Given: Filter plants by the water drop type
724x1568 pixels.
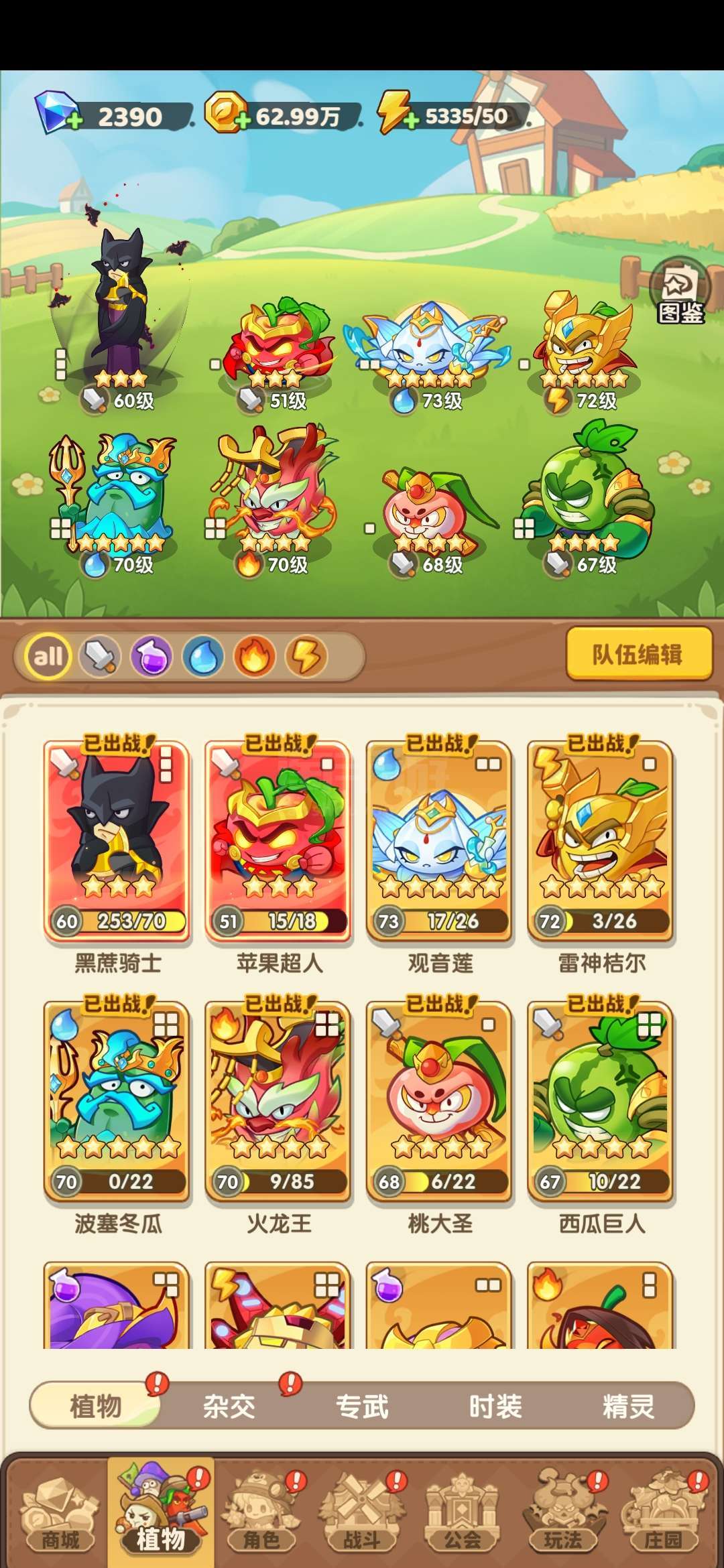Looking at the screenshot, I should (x=203, y=656).
